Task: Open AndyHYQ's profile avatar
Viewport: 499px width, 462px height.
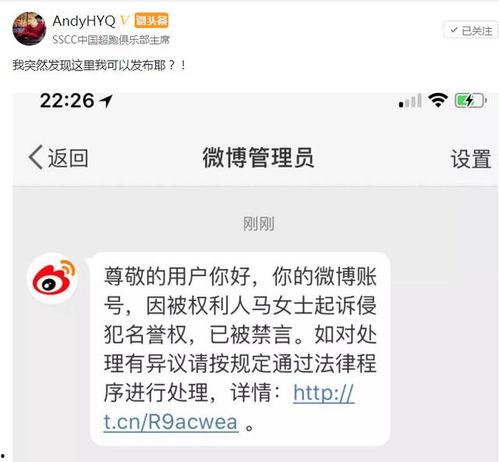Action: (29, 28)
